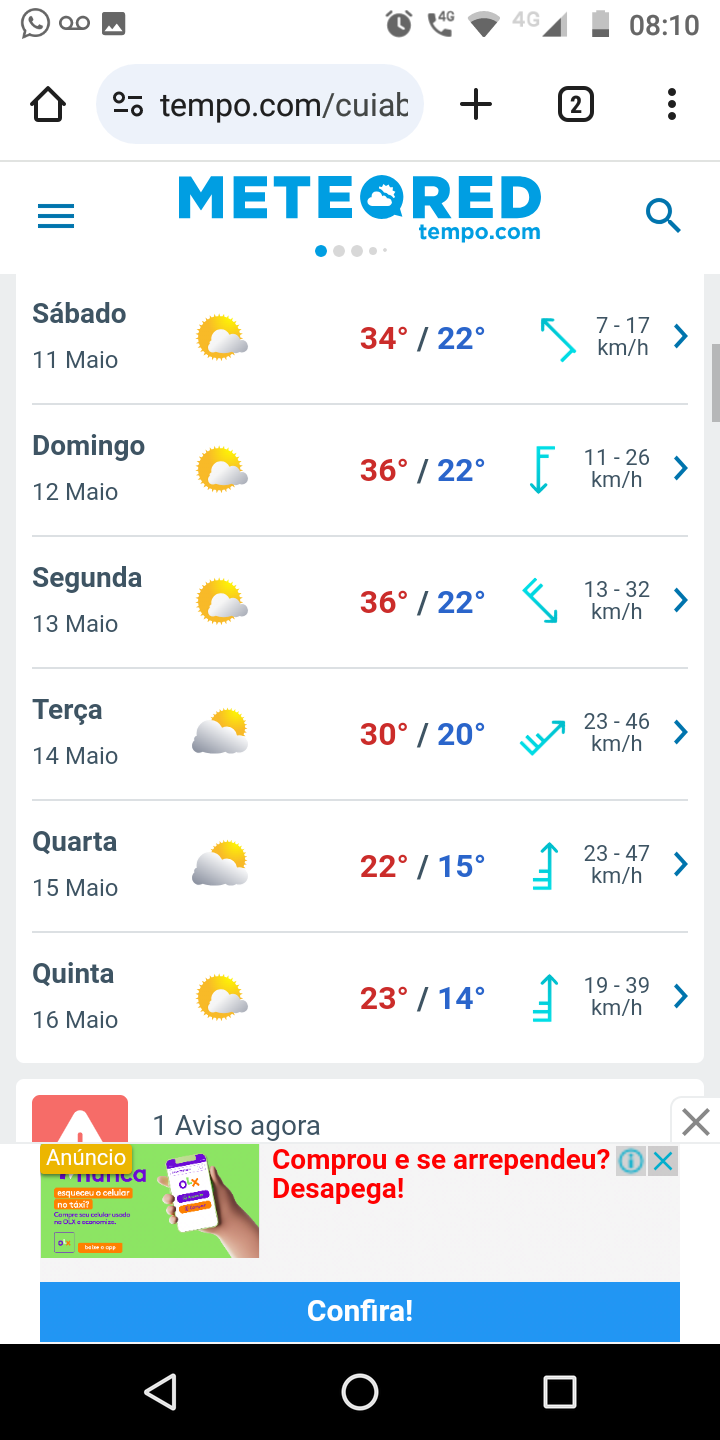
Task: Show the open tabs switcher
Action: tap(575, 104)
